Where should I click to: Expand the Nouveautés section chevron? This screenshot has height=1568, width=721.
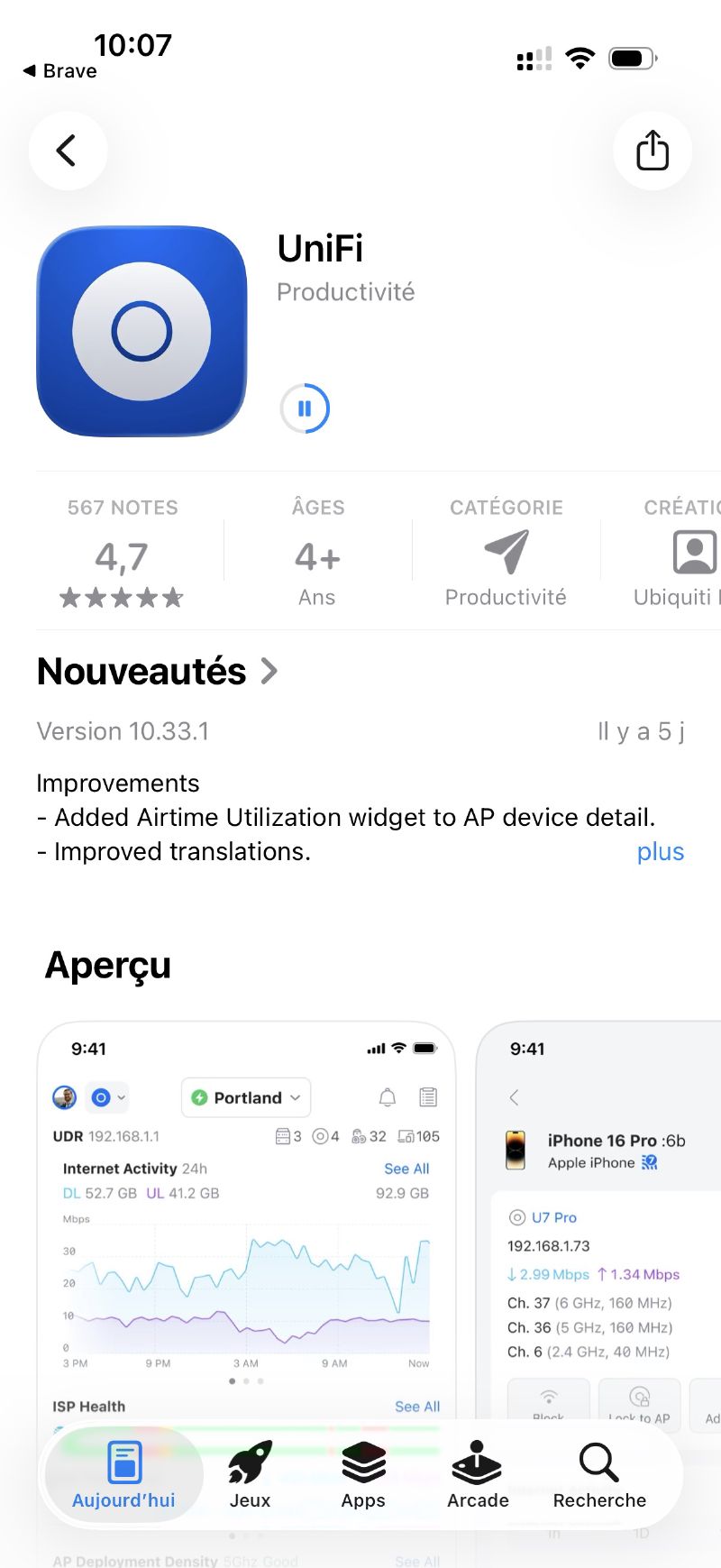269,670
